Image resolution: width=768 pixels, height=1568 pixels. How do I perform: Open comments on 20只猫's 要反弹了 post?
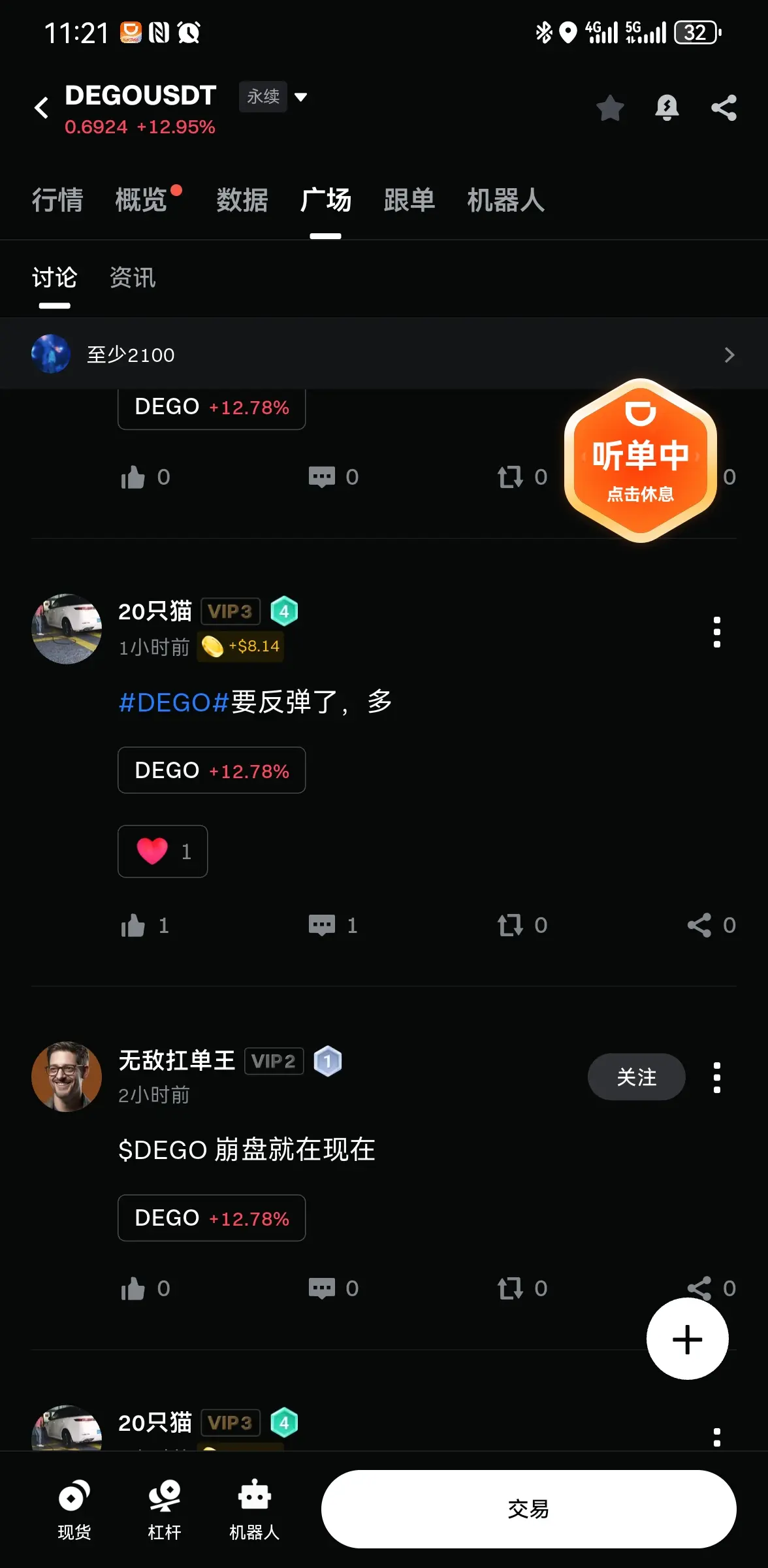[x=322, y=925]
